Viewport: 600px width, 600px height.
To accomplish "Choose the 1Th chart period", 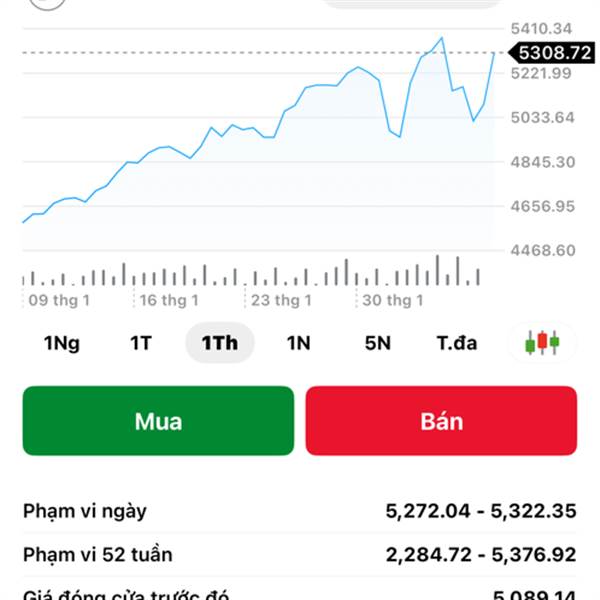I will (x=220, y=343).
